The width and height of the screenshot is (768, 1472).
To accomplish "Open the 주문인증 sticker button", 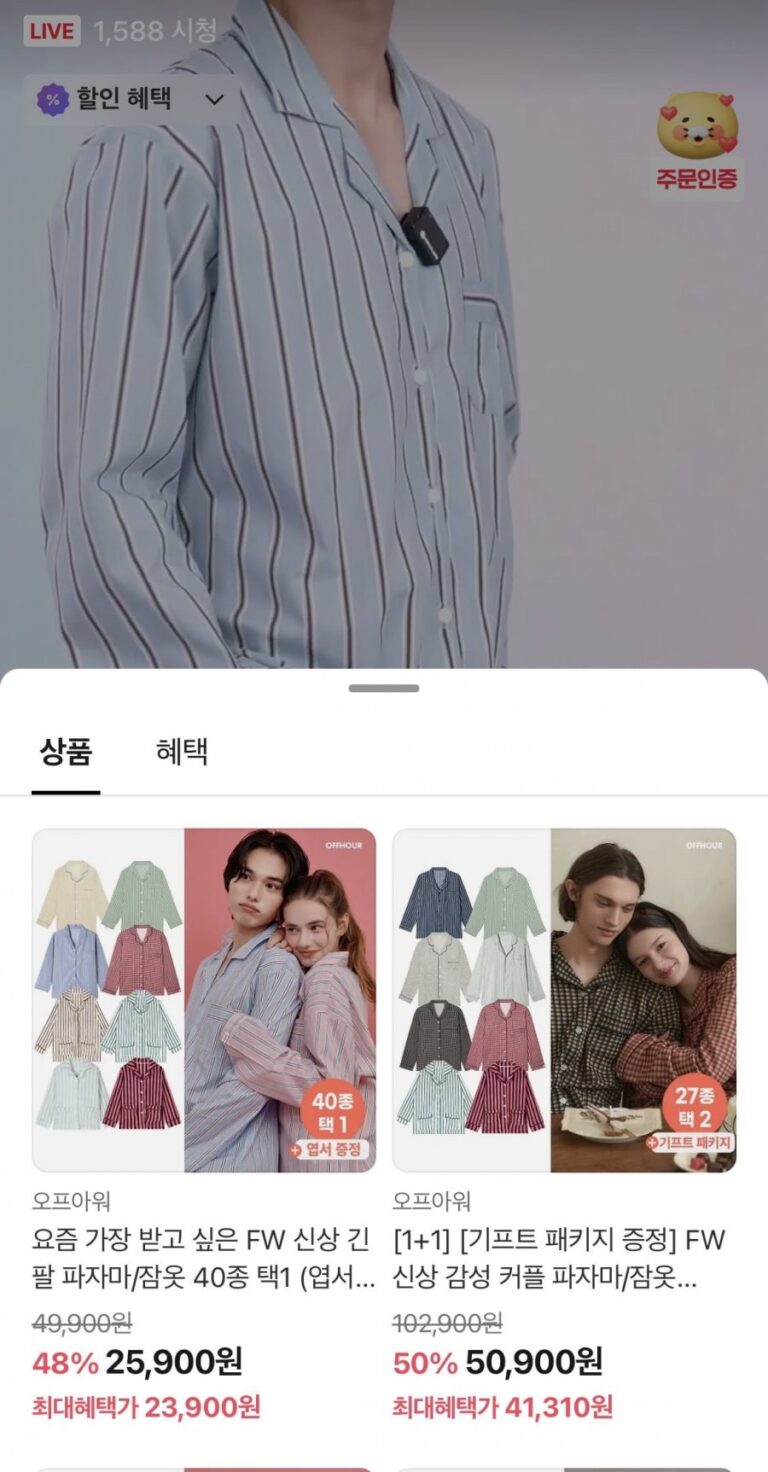I will [x=697, y=145].
